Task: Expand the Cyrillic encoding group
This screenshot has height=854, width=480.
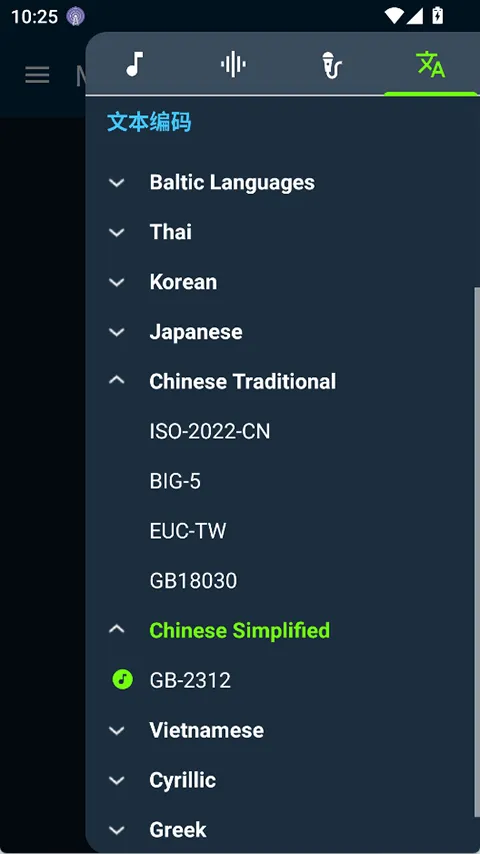Action: [283, 780]
